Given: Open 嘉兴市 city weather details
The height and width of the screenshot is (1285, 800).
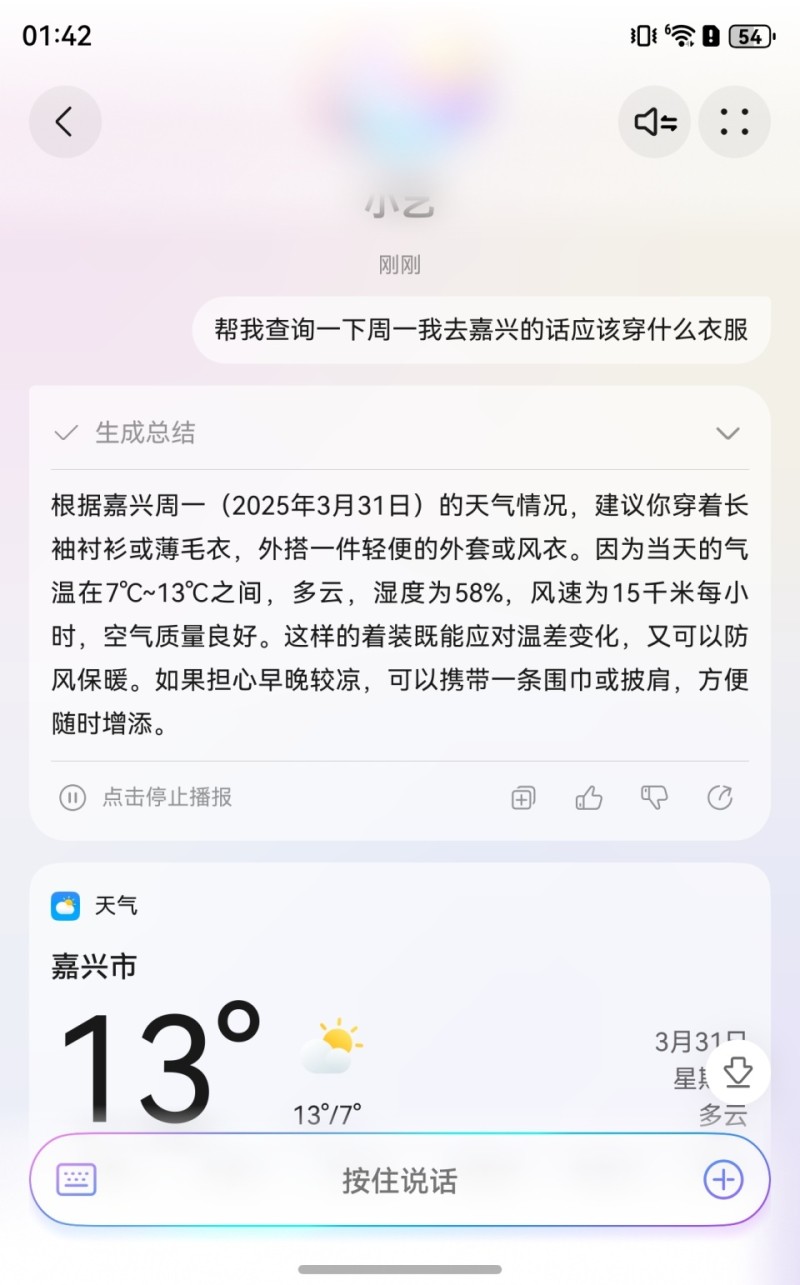Looking at the screenshot, I should (92, 966).
